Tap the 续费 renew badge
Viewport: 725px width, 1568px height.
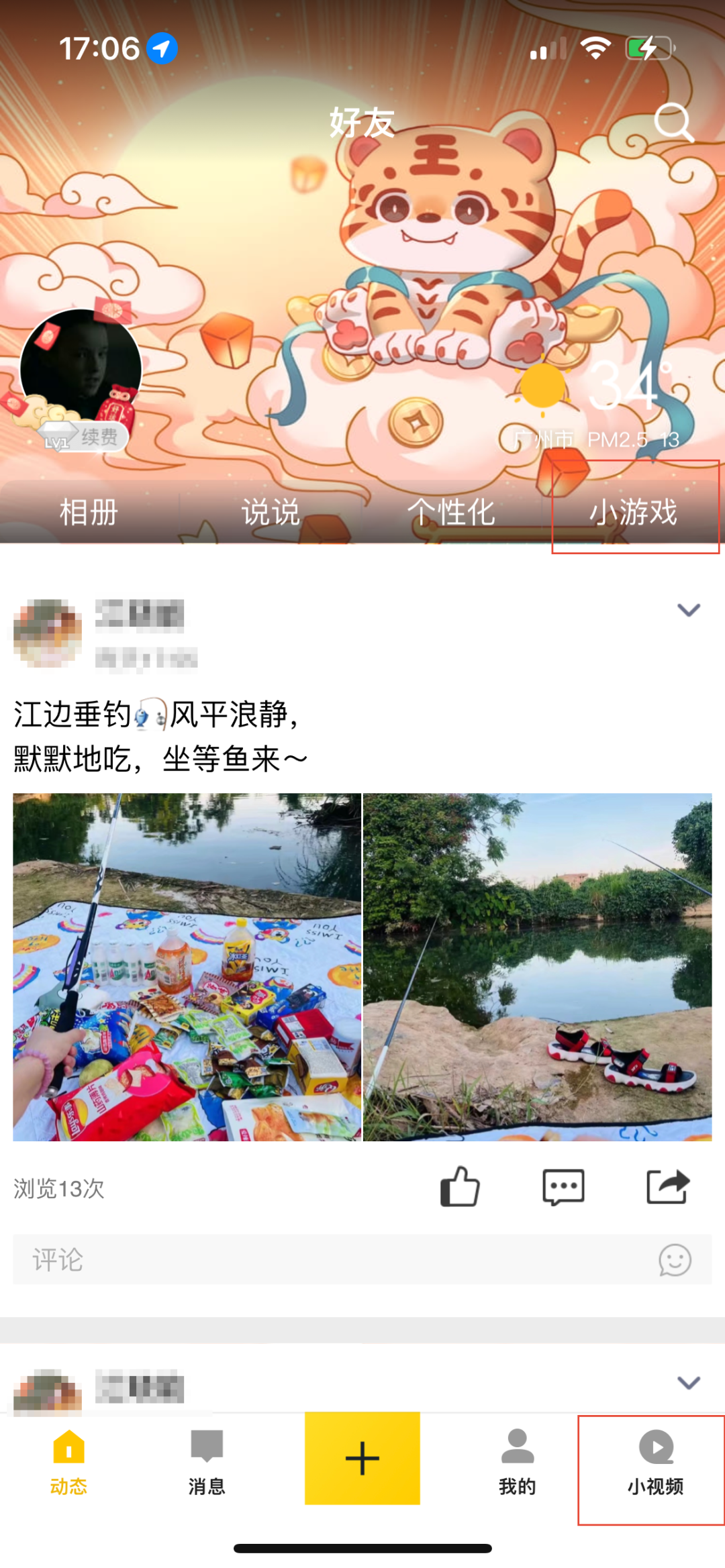tap(98, 437)
